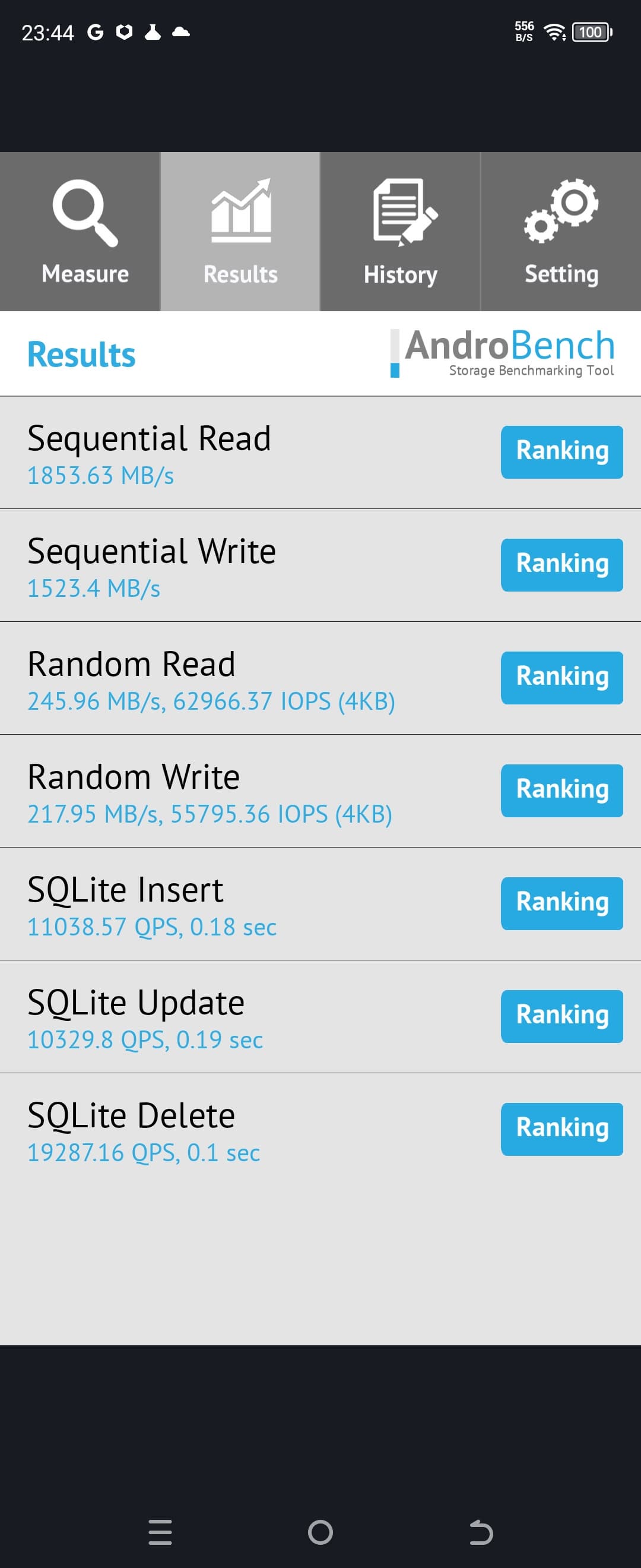Open ranking for SQLite Delete
Screen dimensions: 641x1568
pos(561,1129)
